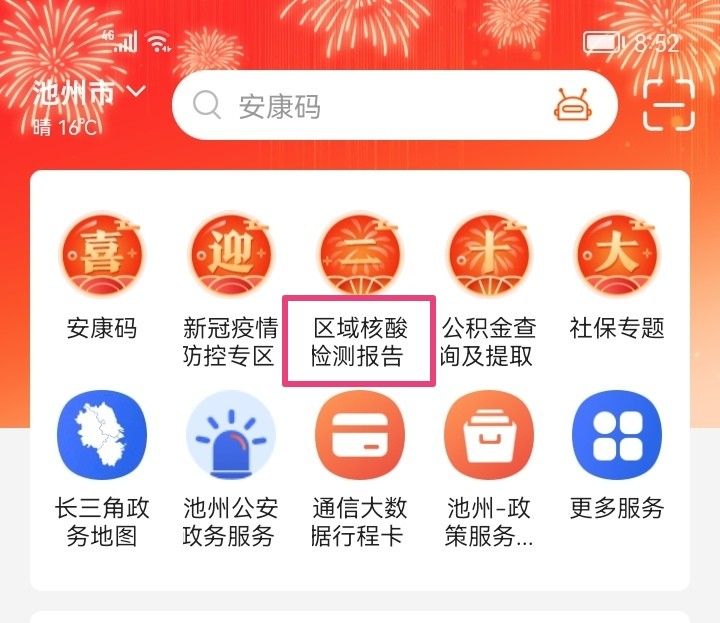Open 区域核酸检测报告
Viewport: 720px width, 623px height.
tap(359, 257)
